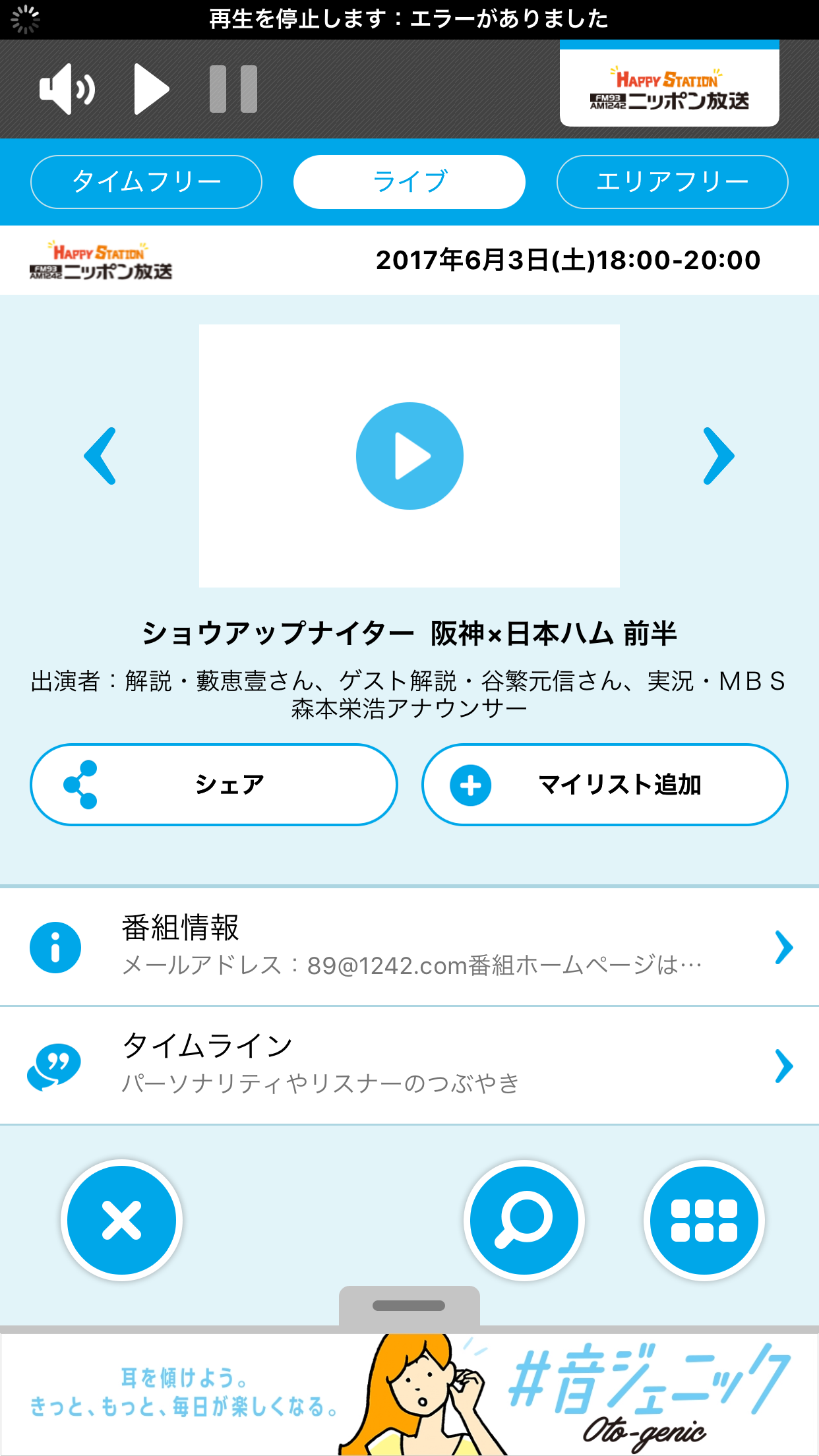
Task: Switch to the エリアフリー tab
Action: coord(673,182)
